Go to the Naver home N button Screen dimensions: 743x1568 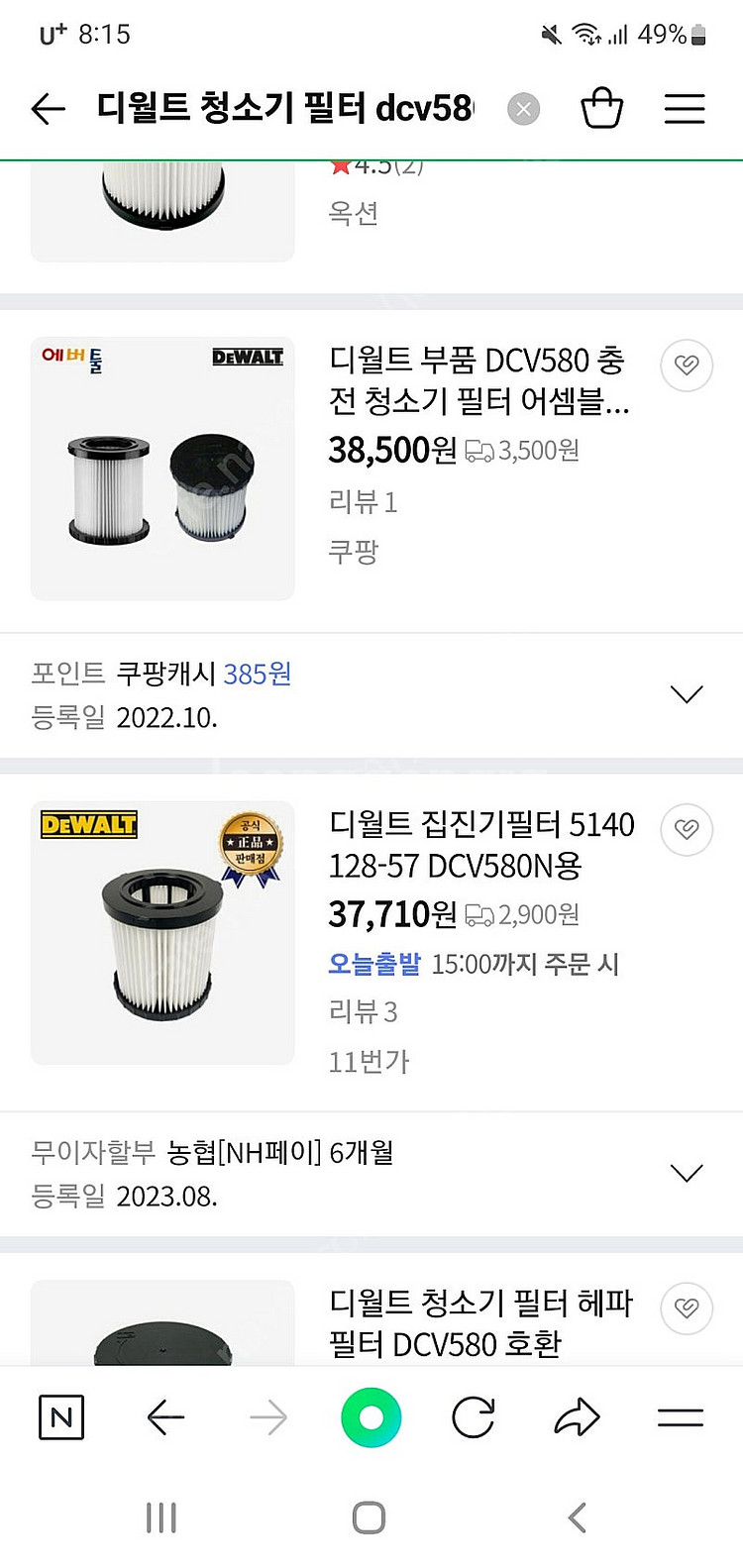click(x=61, y=1417)
